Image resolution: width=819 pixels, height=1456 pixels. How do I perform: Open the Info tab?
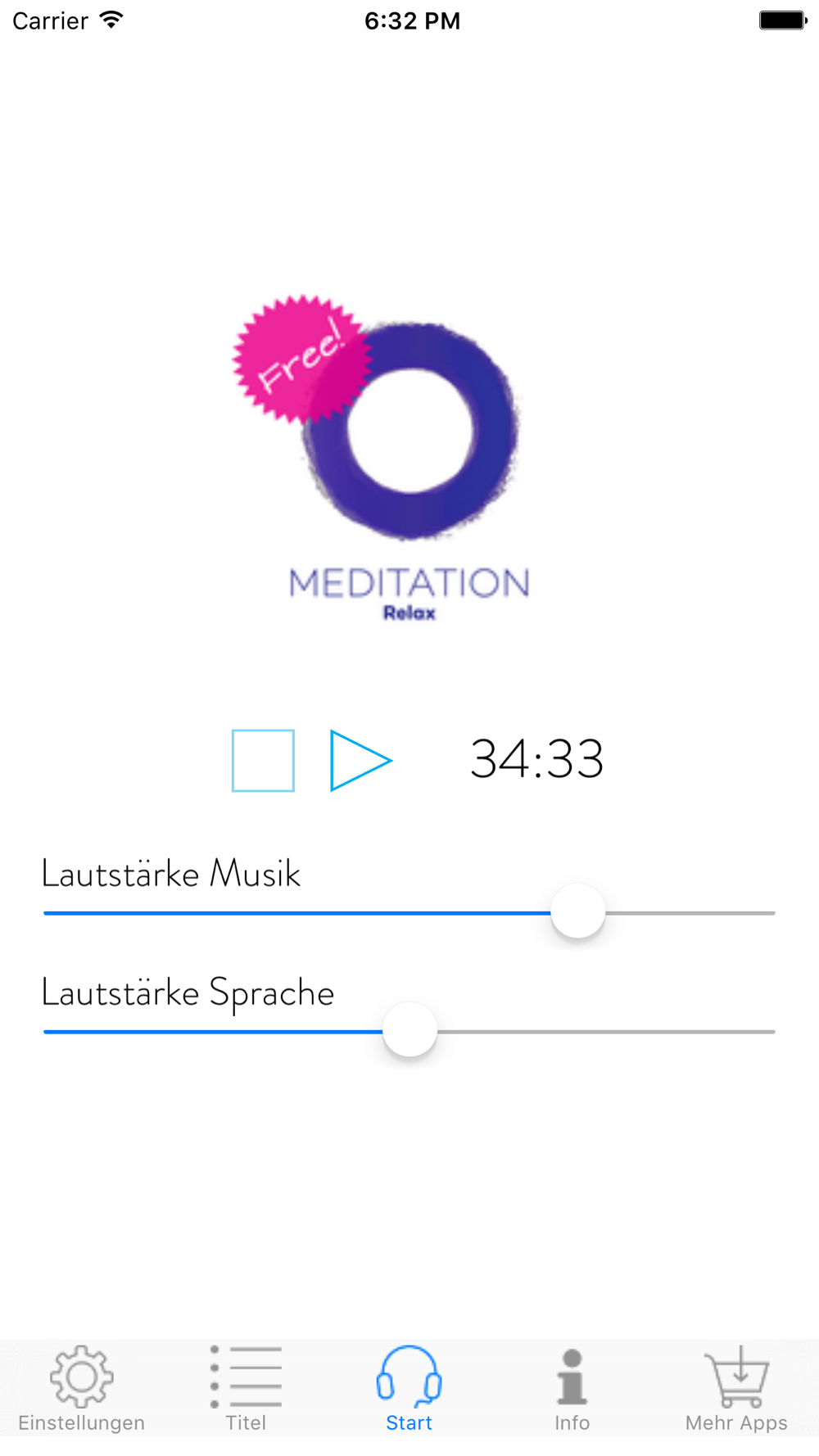tap(572, 1389)
